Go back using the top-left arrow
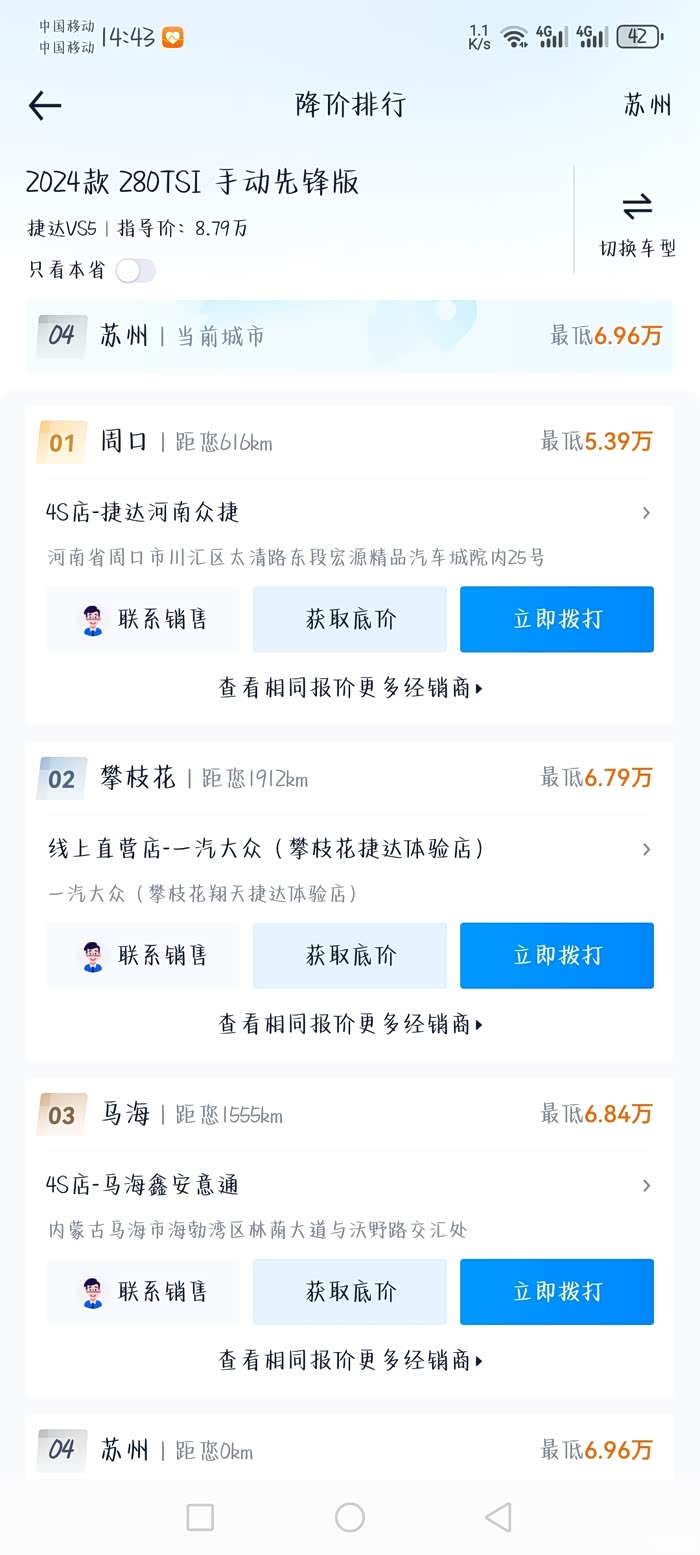The width and height of the screenshot is (700, 1555). tap(45, 105)
